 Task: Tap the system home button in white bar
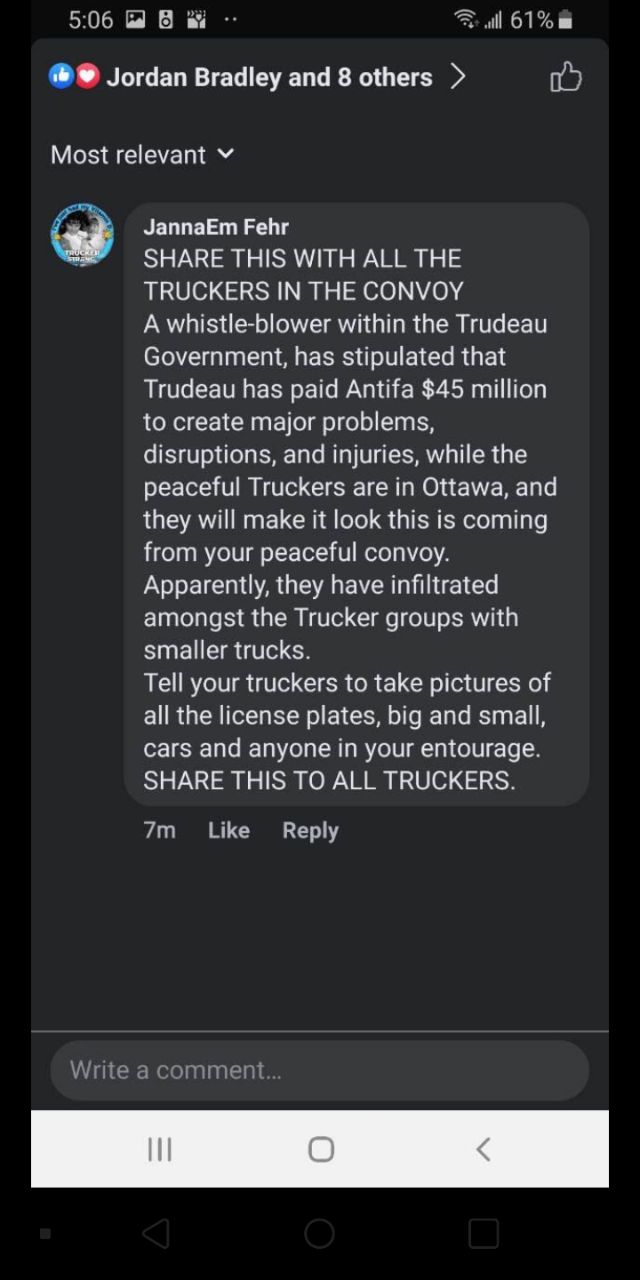point(320,1149)
